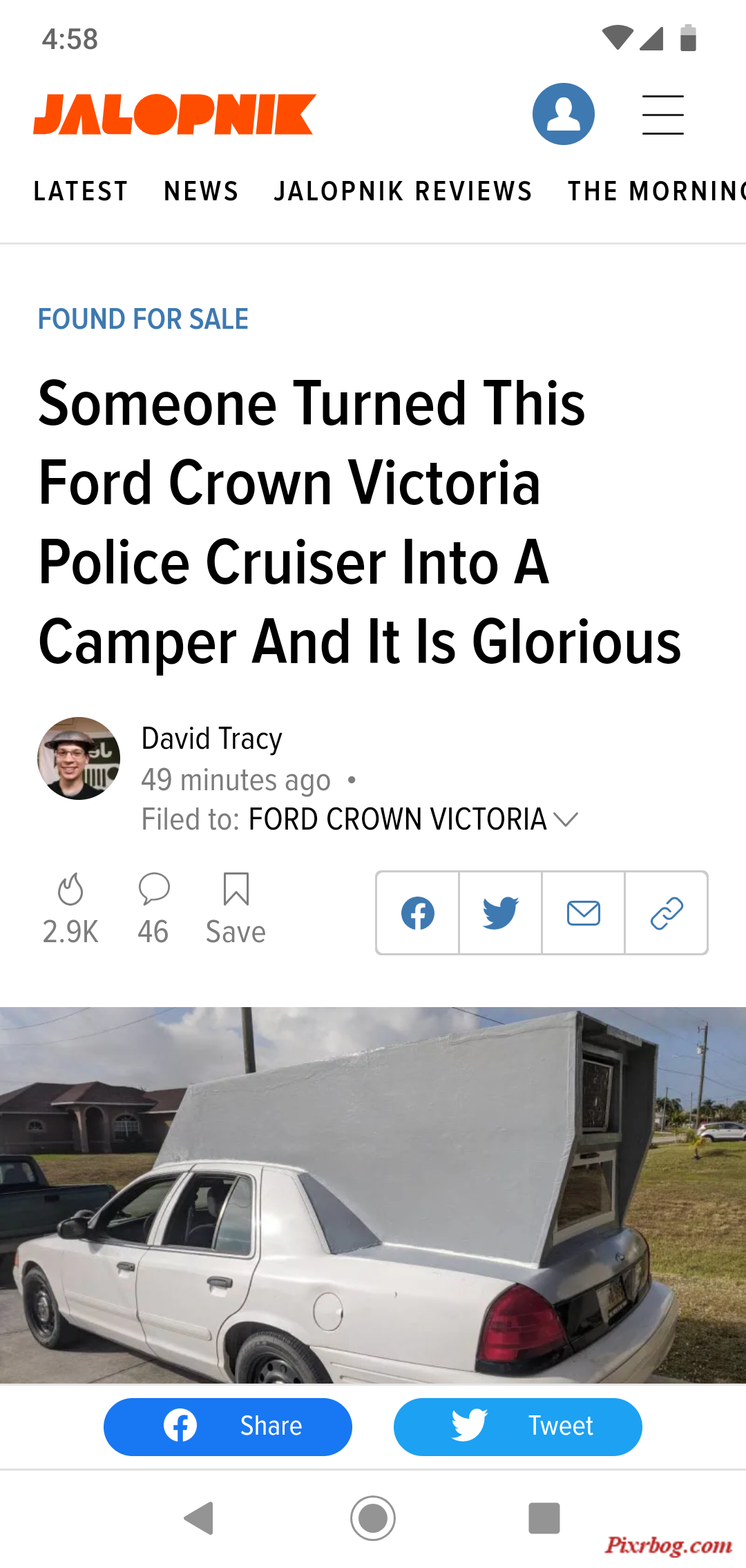
Task: Open the user profile icon
Action: [563, 114]
